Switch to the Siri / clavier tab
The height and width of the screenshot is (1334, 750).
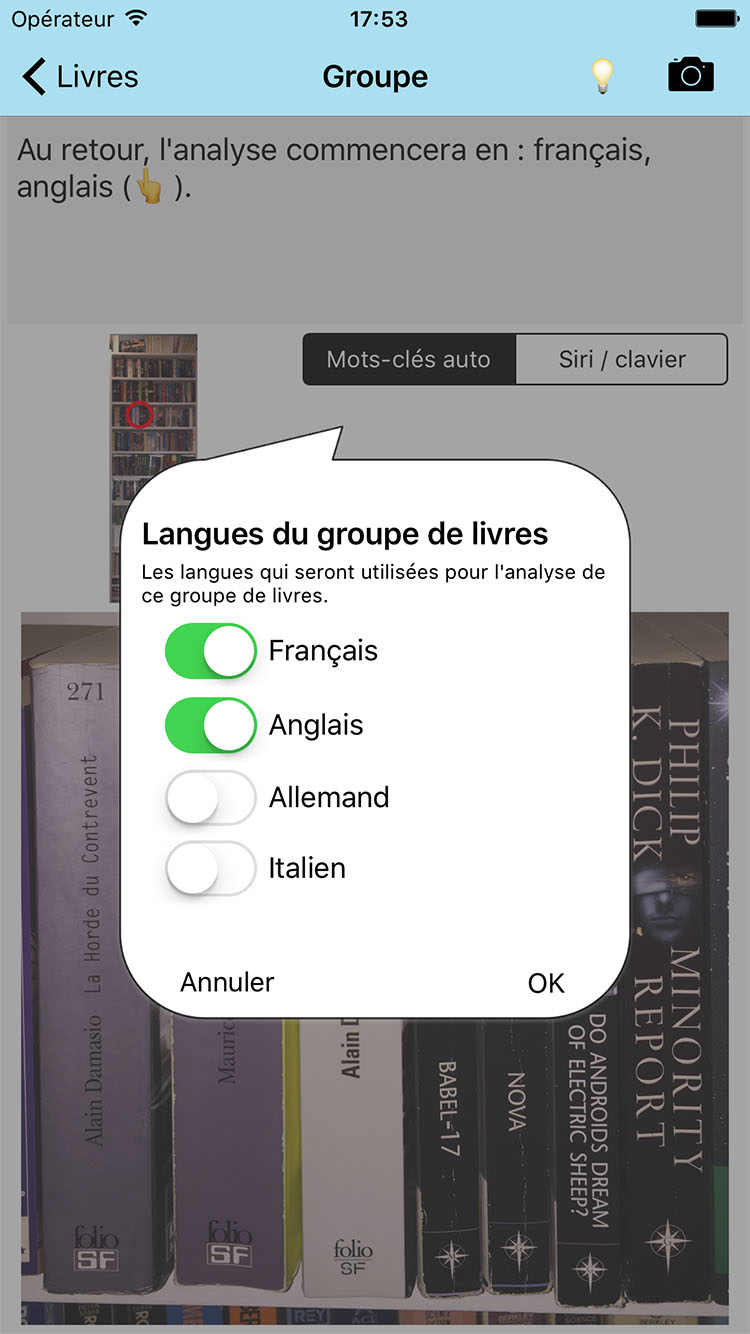(x=622, y=359)
